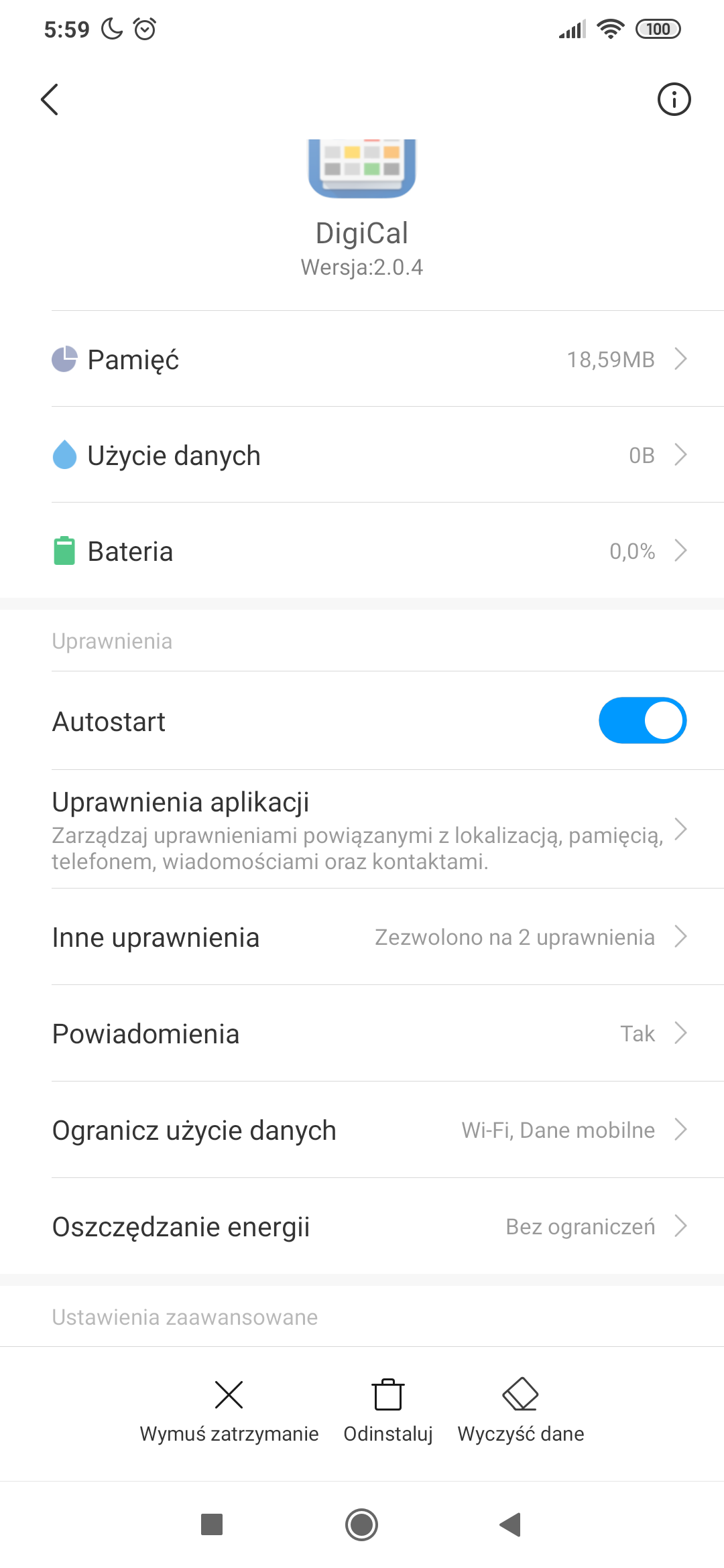
Task: Go back using the top-left arrow
Action: point(50,100)
